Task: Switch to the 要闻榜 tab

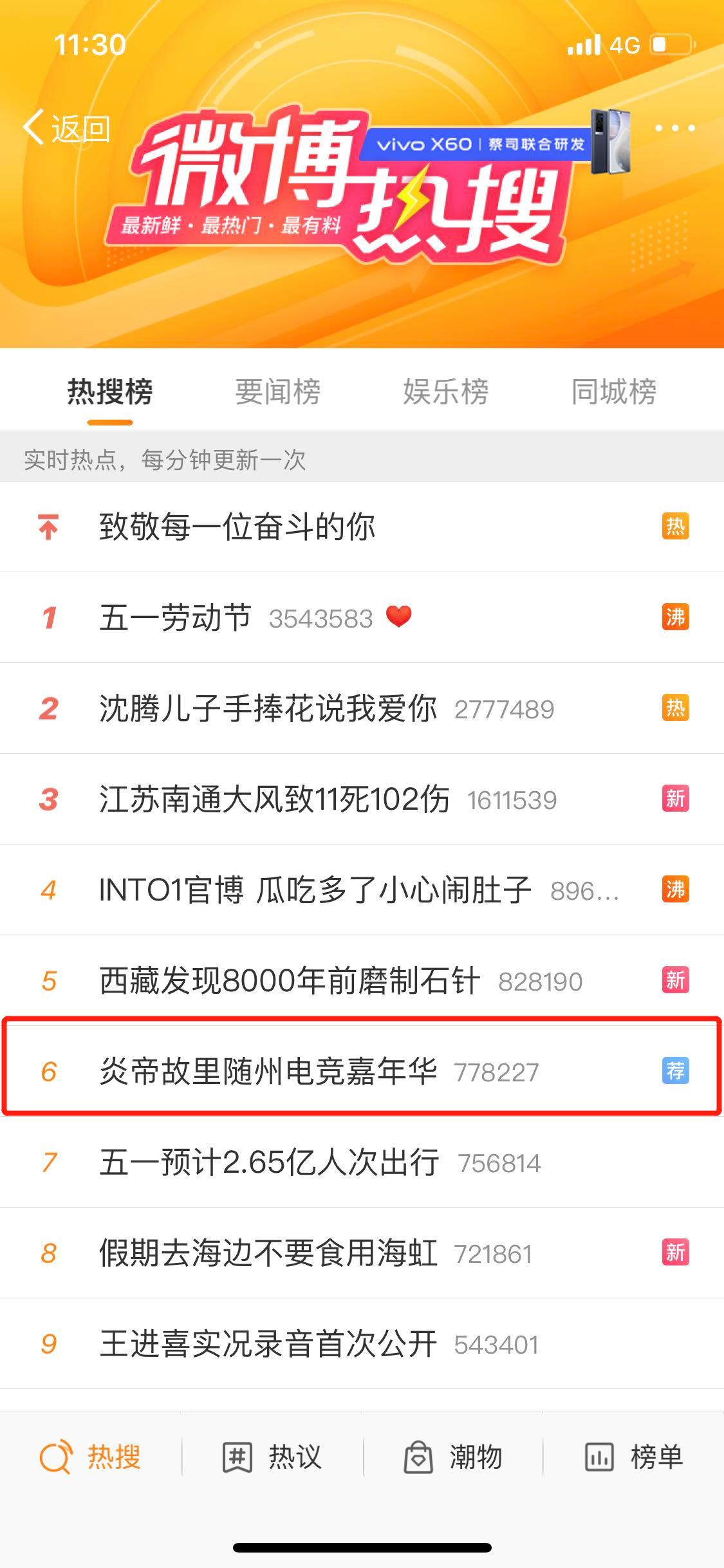Action: pos(277,392)
